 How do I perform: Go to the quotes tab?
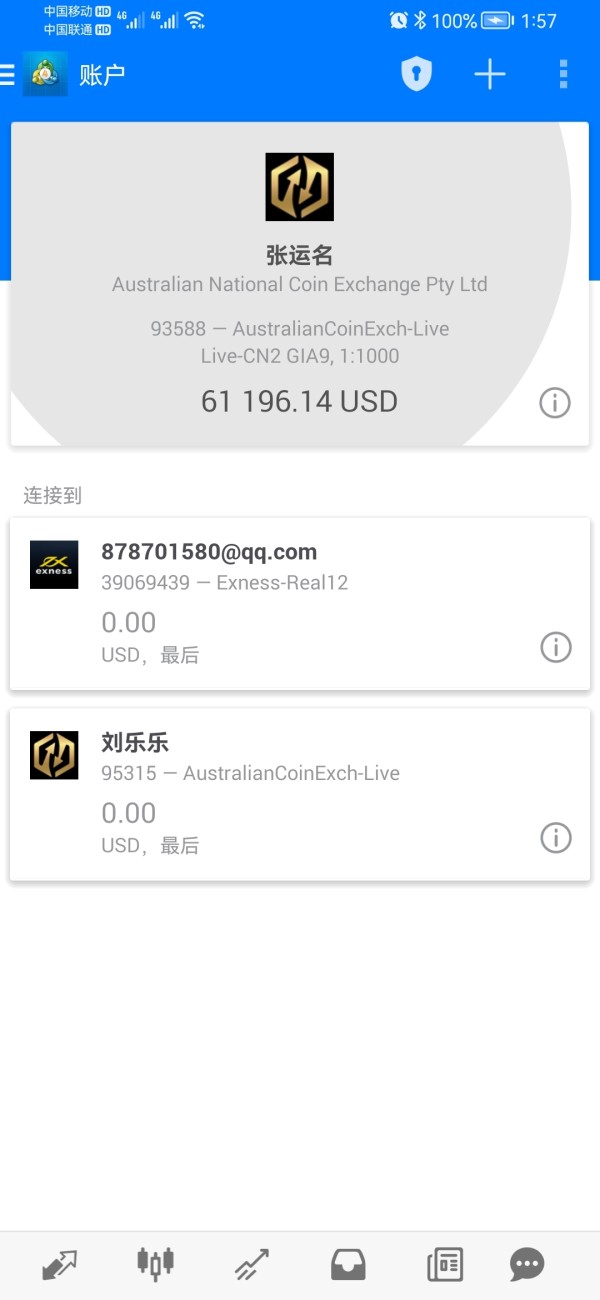click(59, 1265)
